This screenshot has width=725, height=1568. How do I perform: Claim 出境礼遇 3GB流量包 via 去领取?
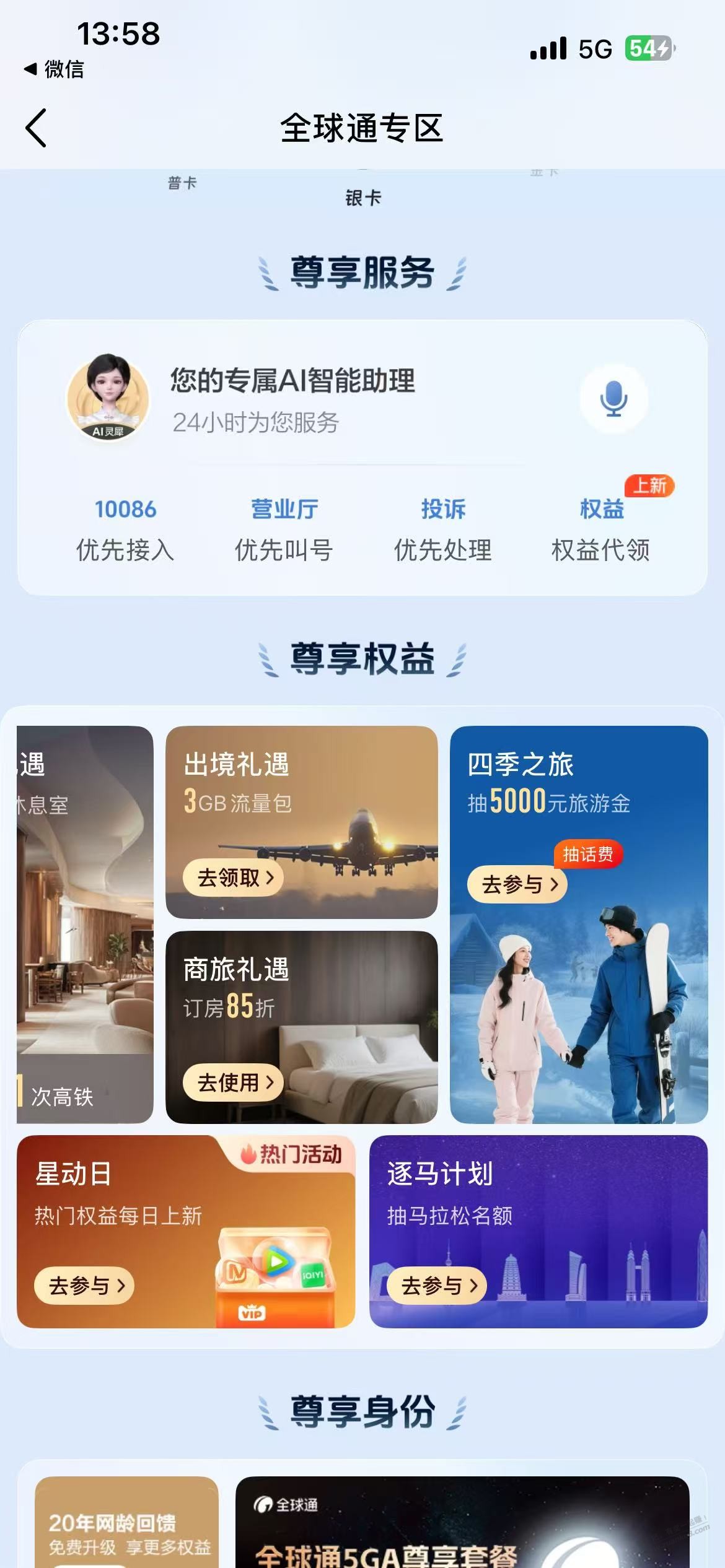(x=234, y=878)
